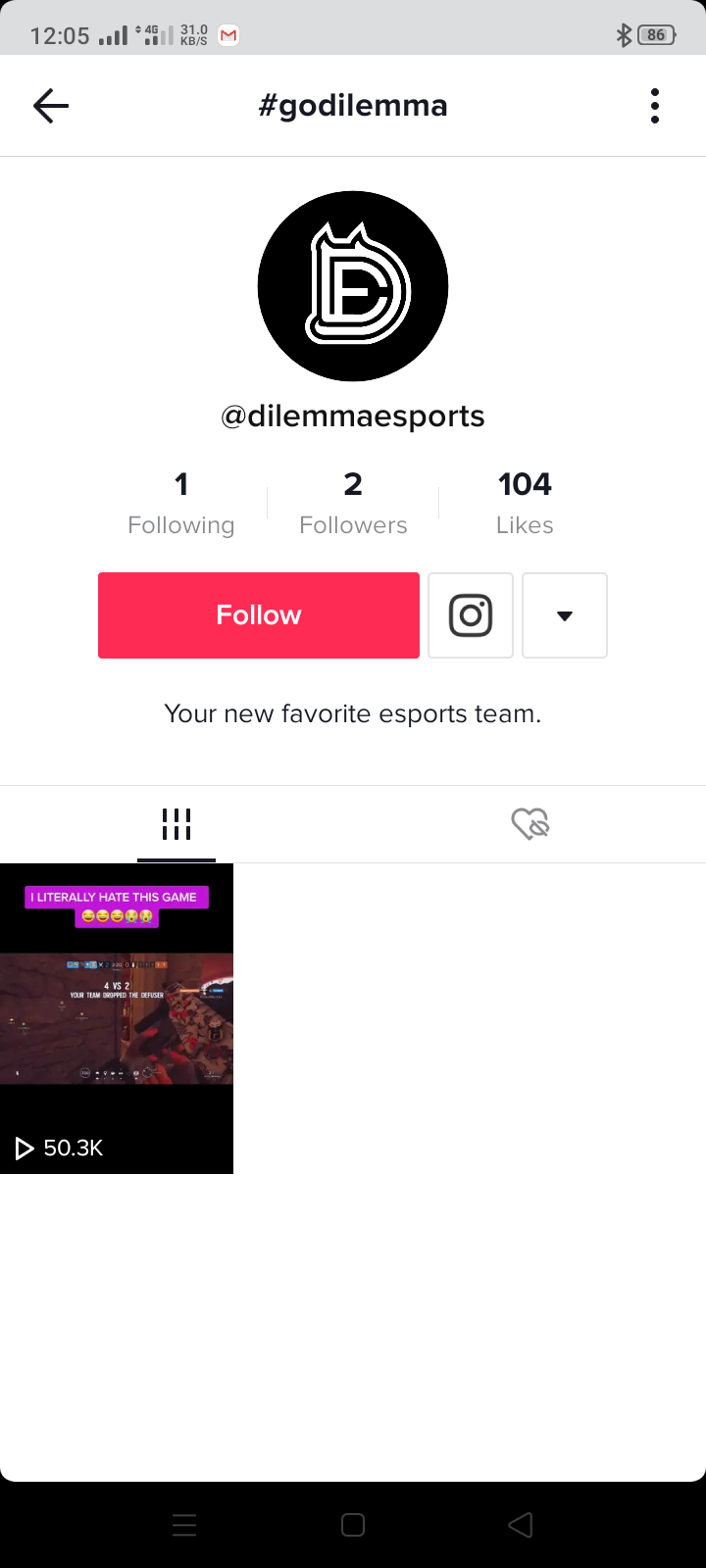Open recent apps from navigation bar
706x1568 pixels.
[x=184, y=1525]
